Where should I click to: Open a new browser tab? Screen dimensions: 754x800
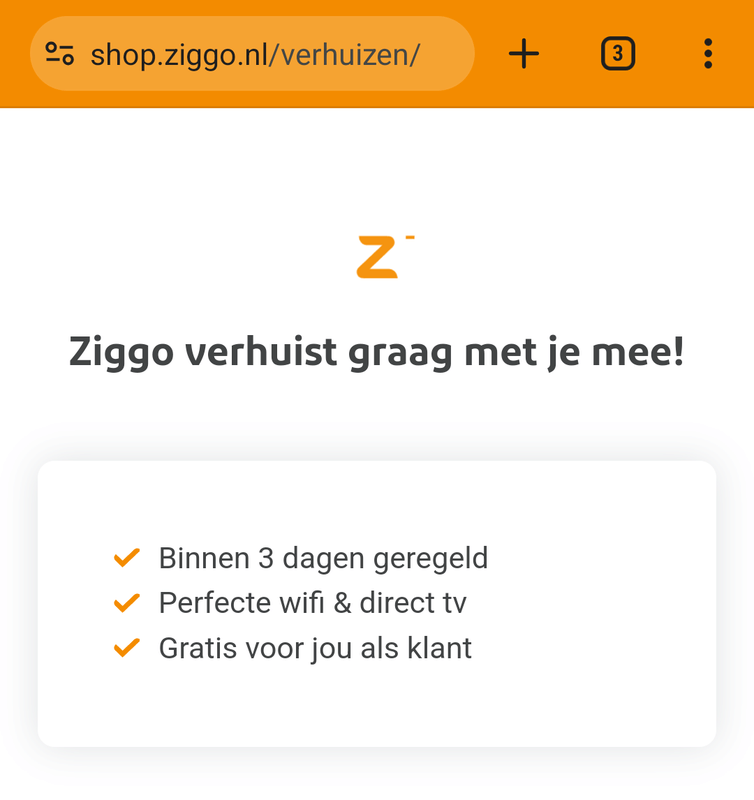pos(524,54)
